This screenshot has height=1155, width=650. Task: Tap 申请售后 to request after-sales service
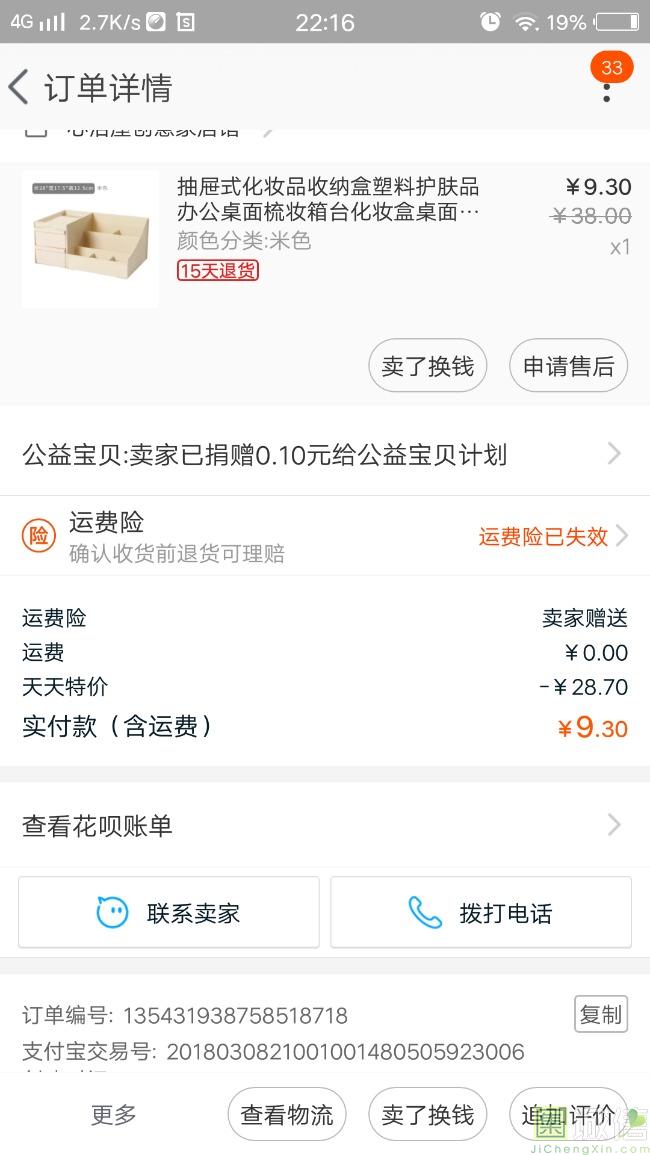pyautogui.click(x=568, y=366)
